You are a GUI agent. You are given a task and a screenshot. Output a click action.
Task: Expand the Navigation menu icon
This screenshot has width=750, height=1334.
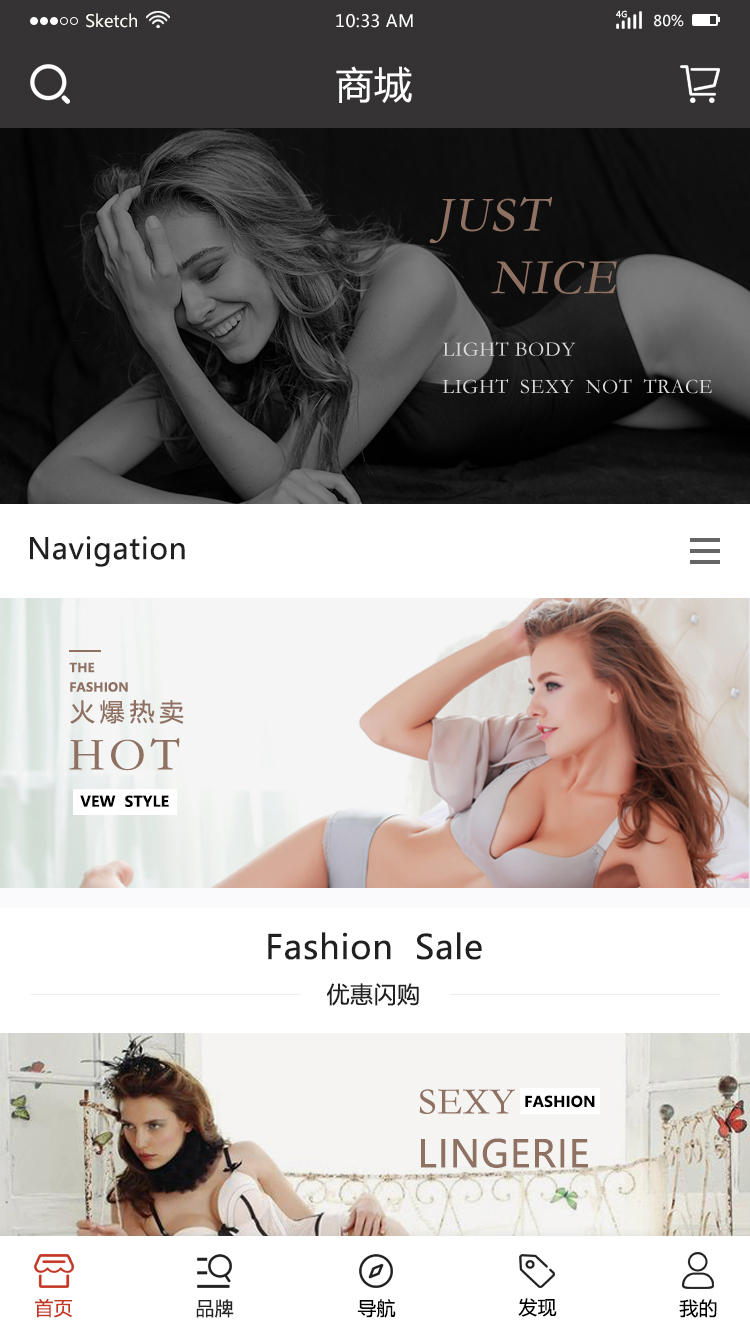pyautogui.click(x=704, y=550)
